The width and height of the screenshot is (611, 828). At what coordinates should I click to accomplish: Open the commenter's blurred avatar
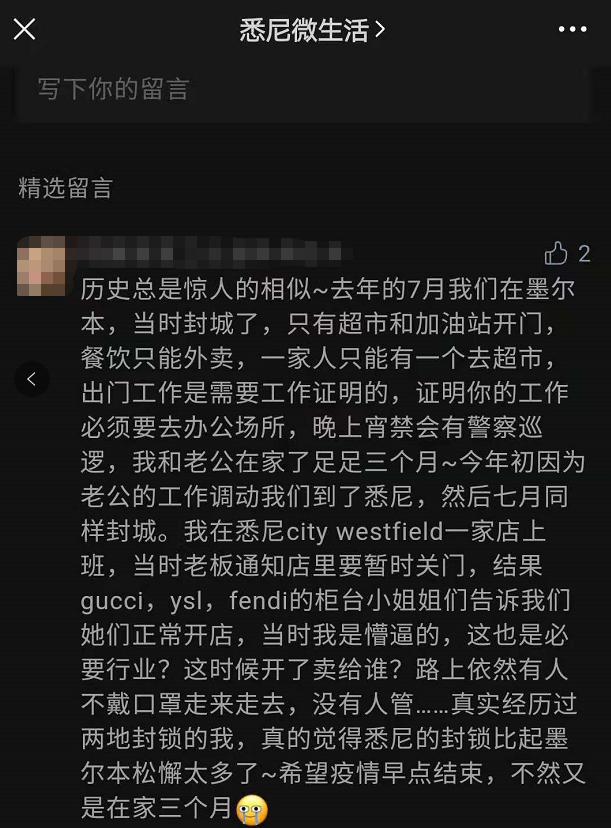pyautogui.click(x=41, y=265)
